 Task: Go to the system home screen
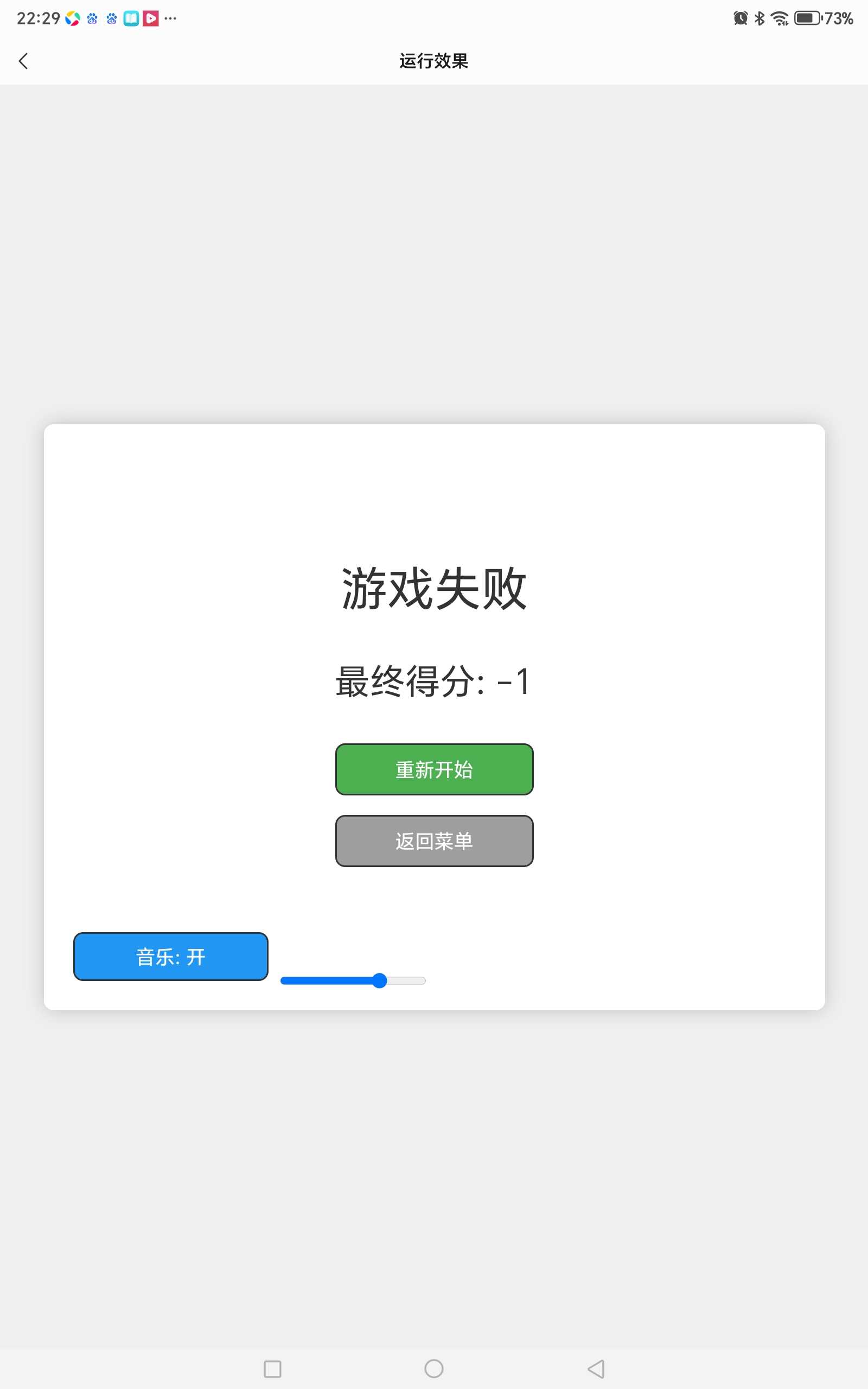pyautogui.click(x=433, y=1368)
